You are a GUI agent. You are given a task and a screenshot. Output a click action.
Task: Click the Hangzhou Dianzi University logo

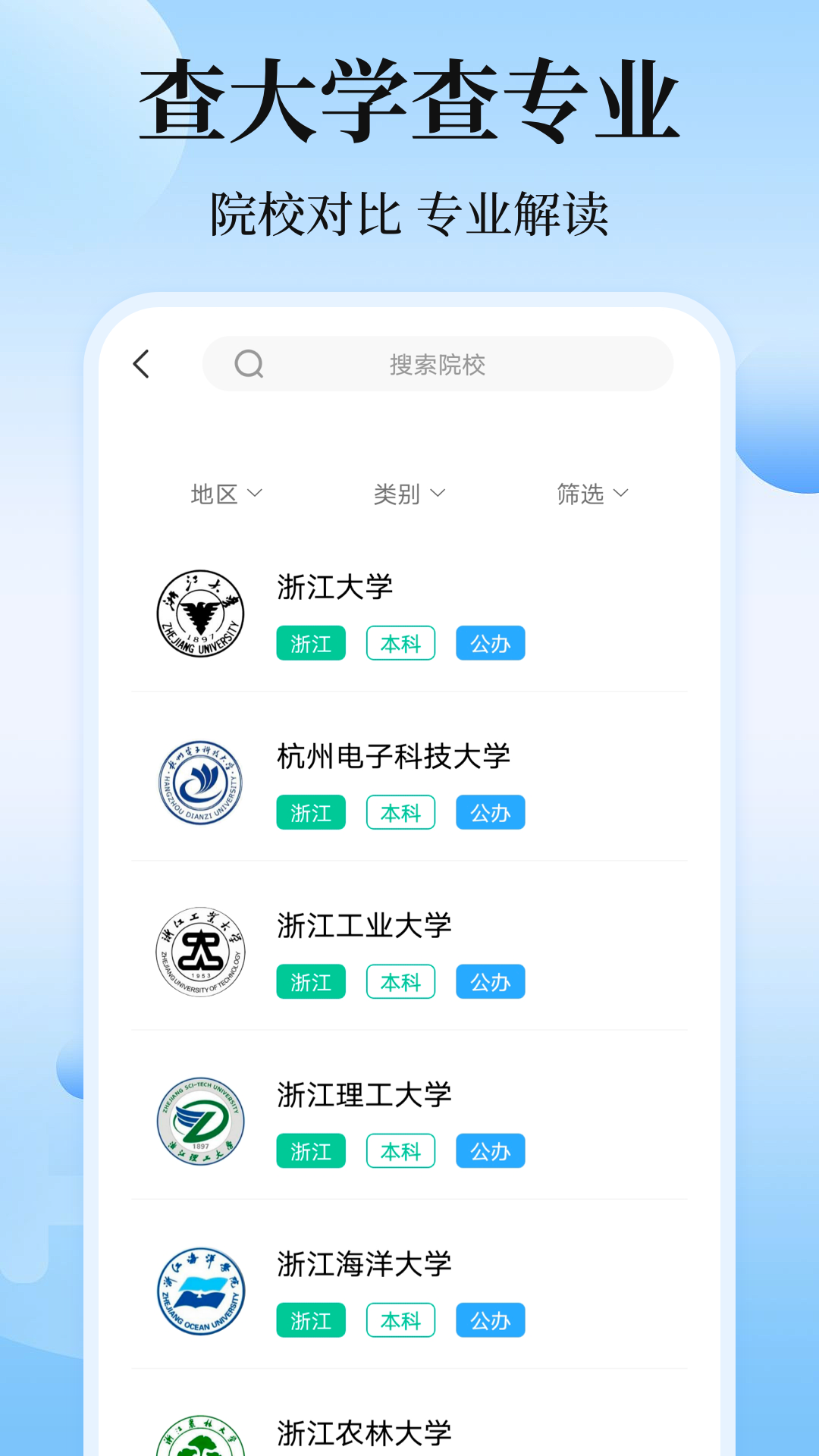click(199, 783)
